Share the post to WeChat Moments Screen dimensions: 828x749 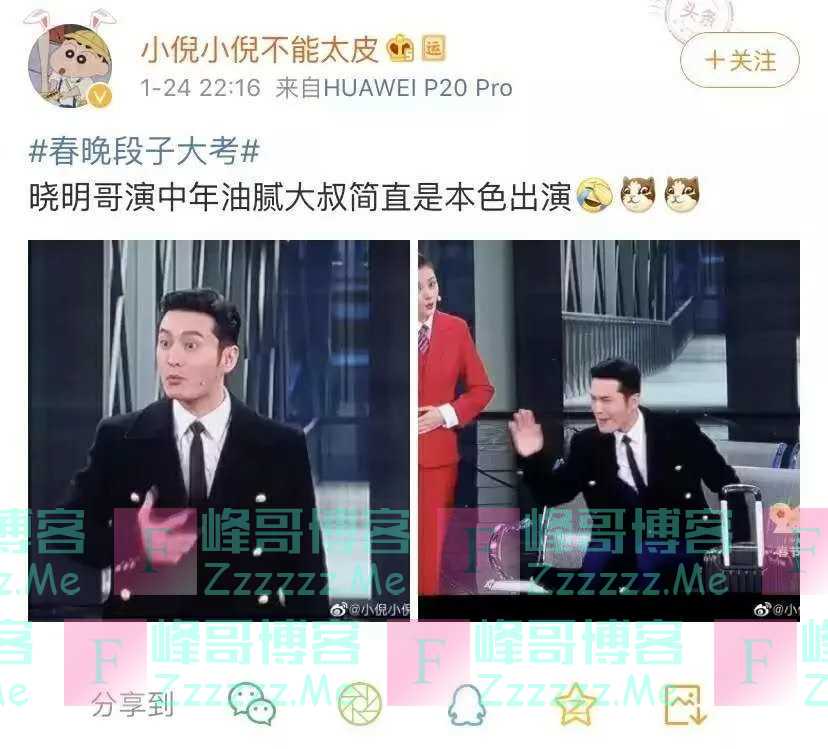(359, 704)
